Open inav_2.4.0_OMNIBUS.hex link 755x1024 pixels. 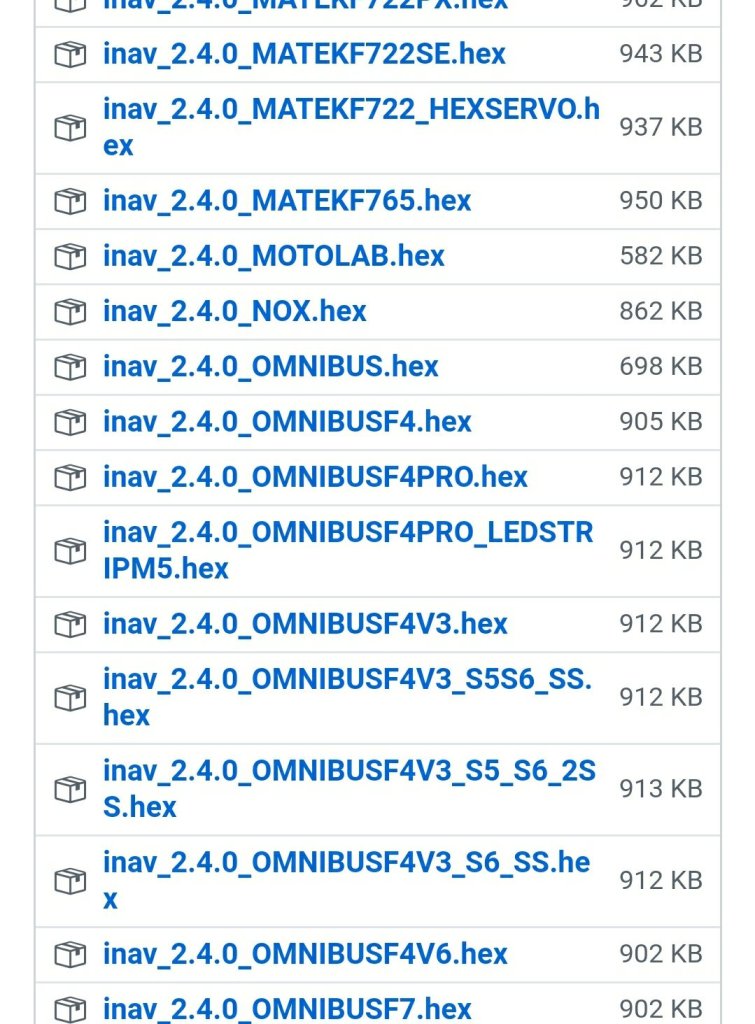270,366
